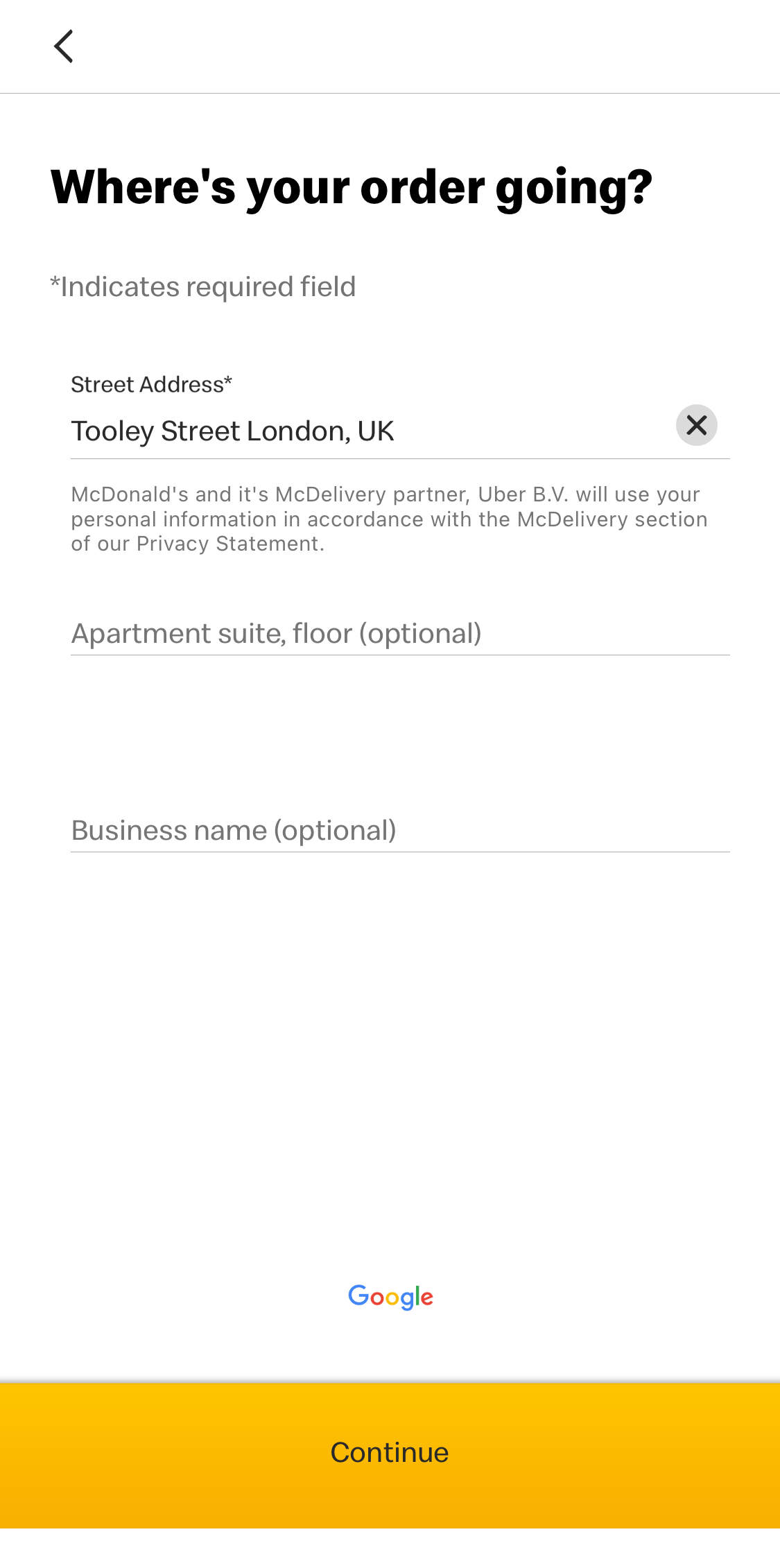Confirm address by tapping Continue
Image resolution: width=780 pixels, height=1568 pixels.
tap(390, 1451)
